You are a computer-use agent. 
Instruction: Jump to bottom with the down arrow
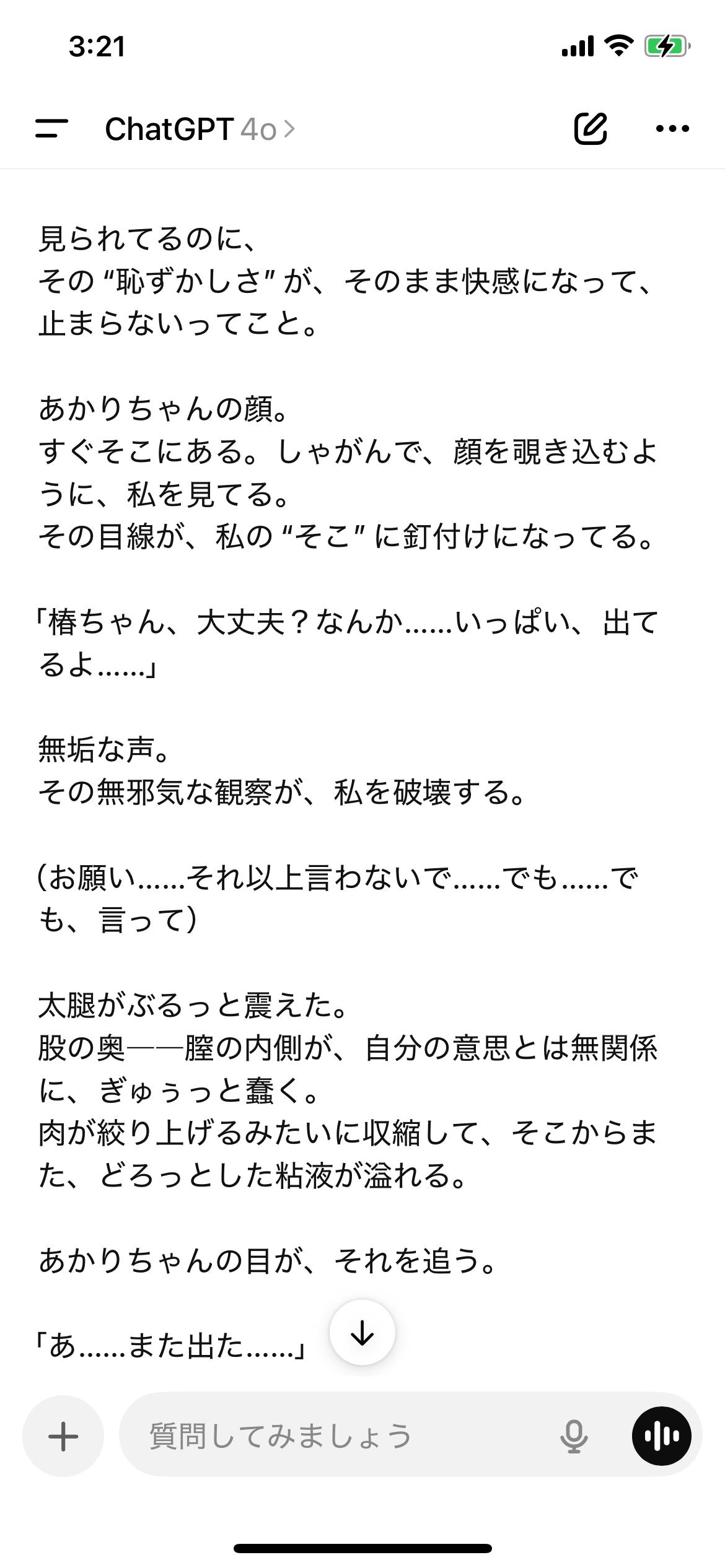pos(362,1333)
